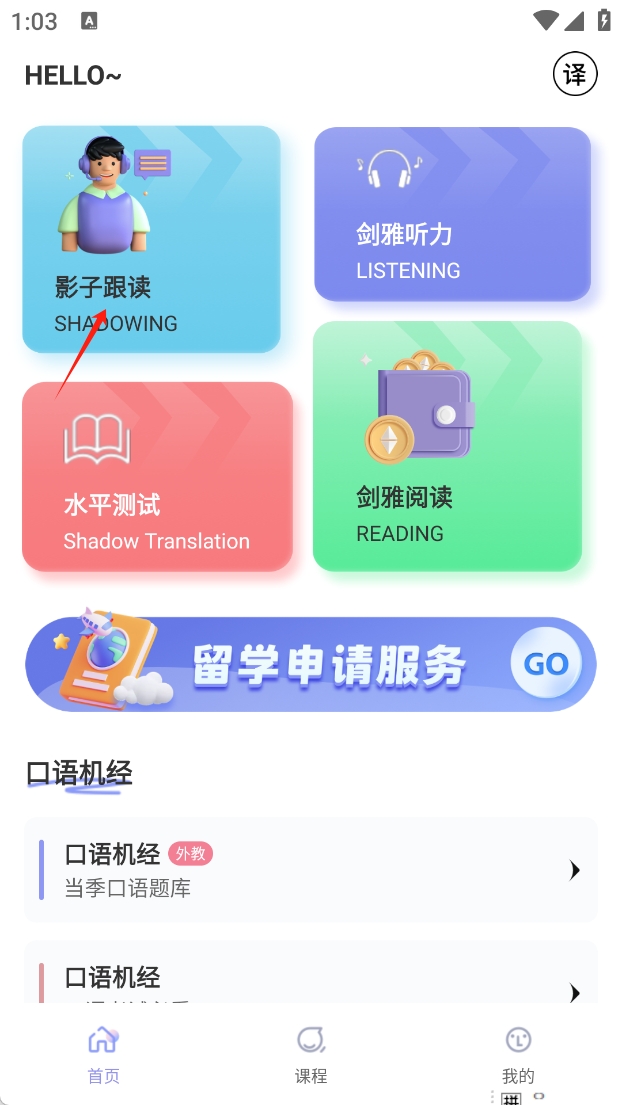Open 口语机经 row tagged 外教
Image resolution: width=621 pixels, height=1105 pixels.
tap(310, 870)
